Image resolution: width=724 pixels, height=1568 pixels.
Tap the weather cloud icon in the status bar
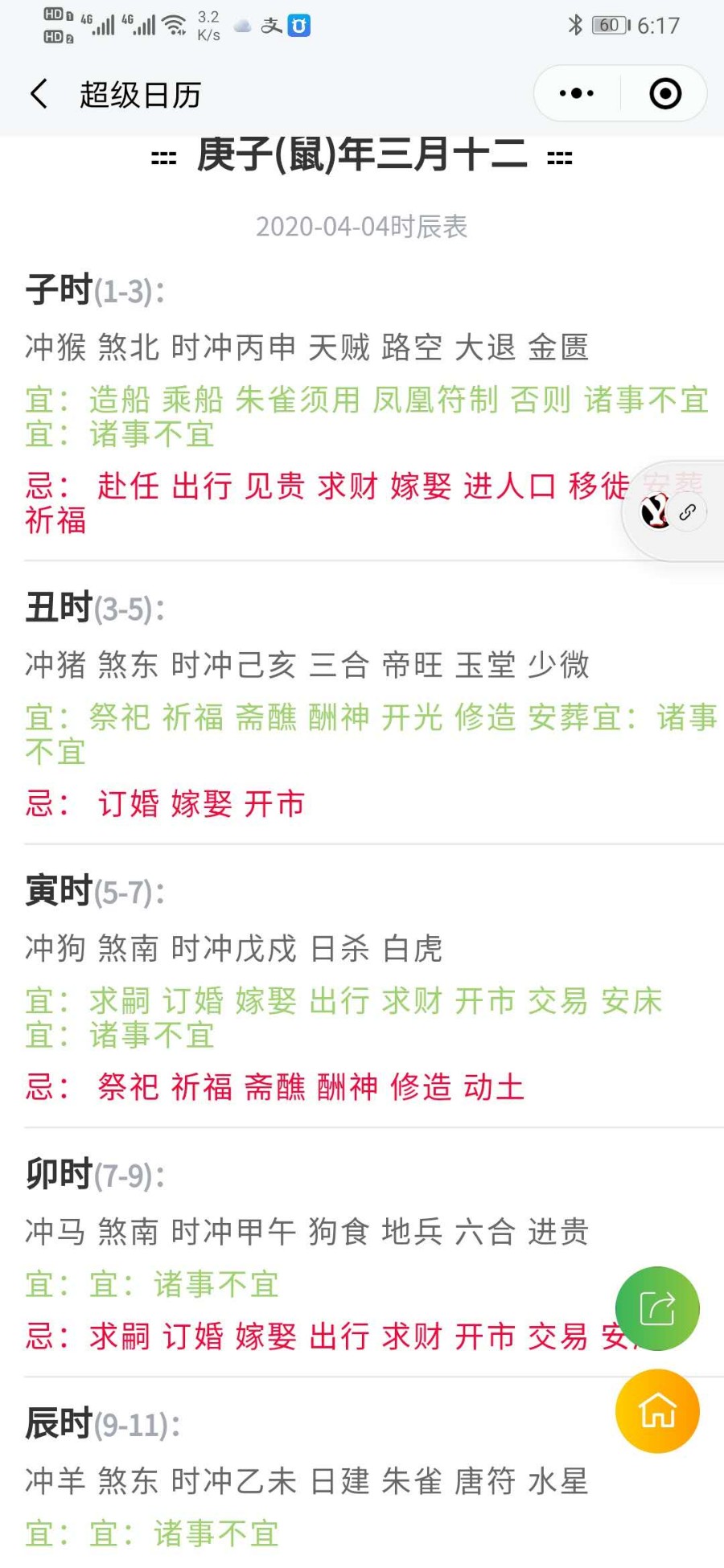[x=242, y=25]
